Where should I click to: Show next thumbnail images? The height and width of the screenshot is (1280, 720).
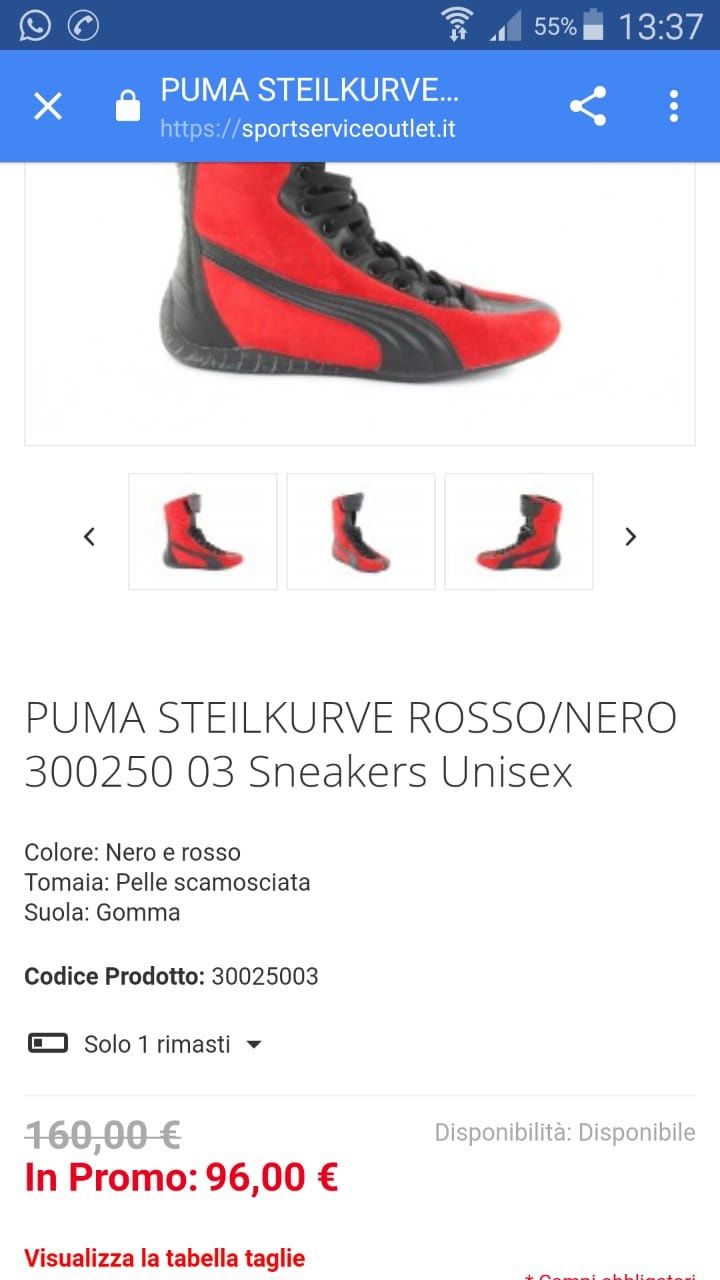(x=630, y=537)
